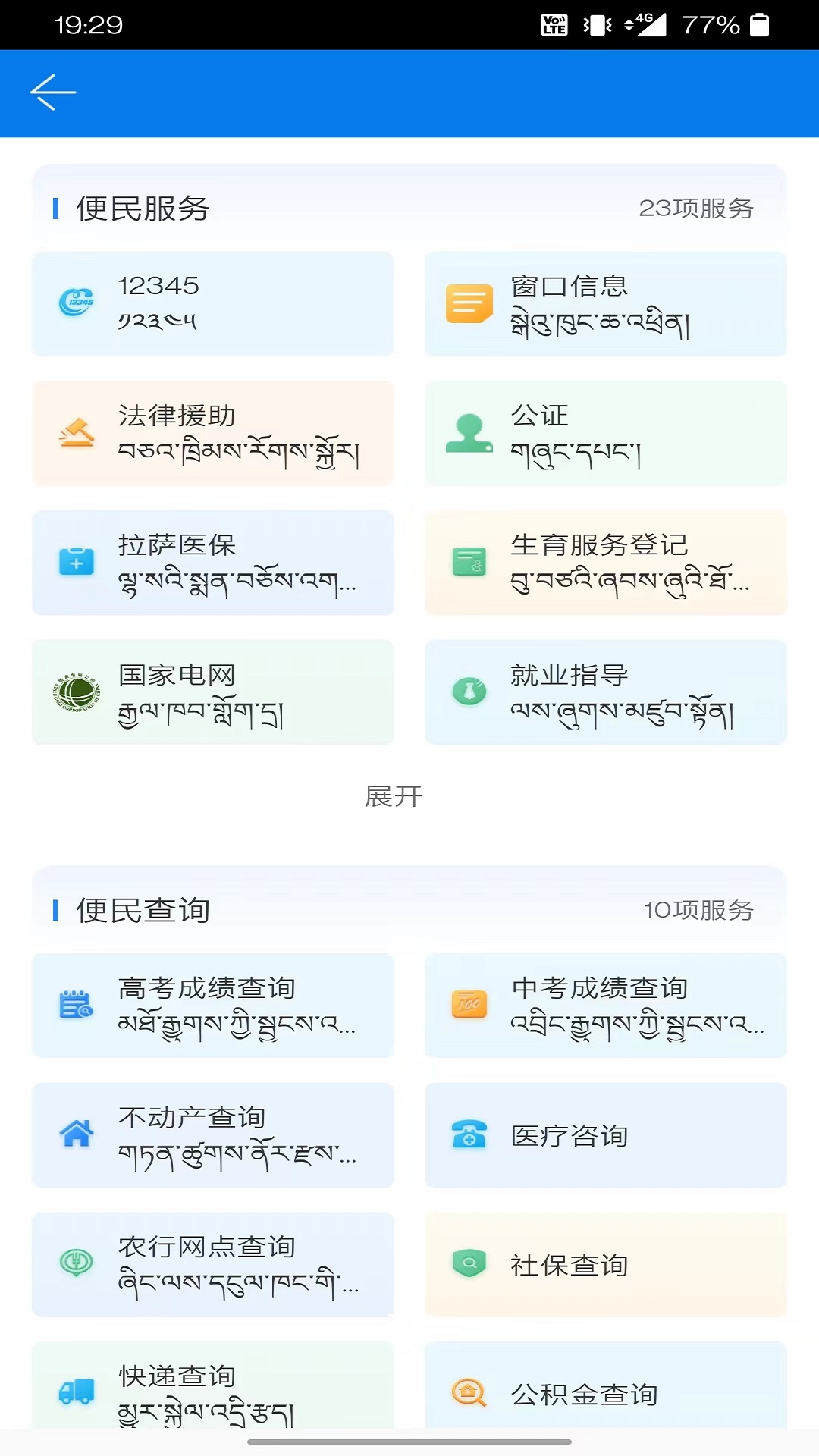Select the 快递查询 truck icon
Viewport: 819px width, 1456px height.
pyautogui.click(x=76, y=1395)
